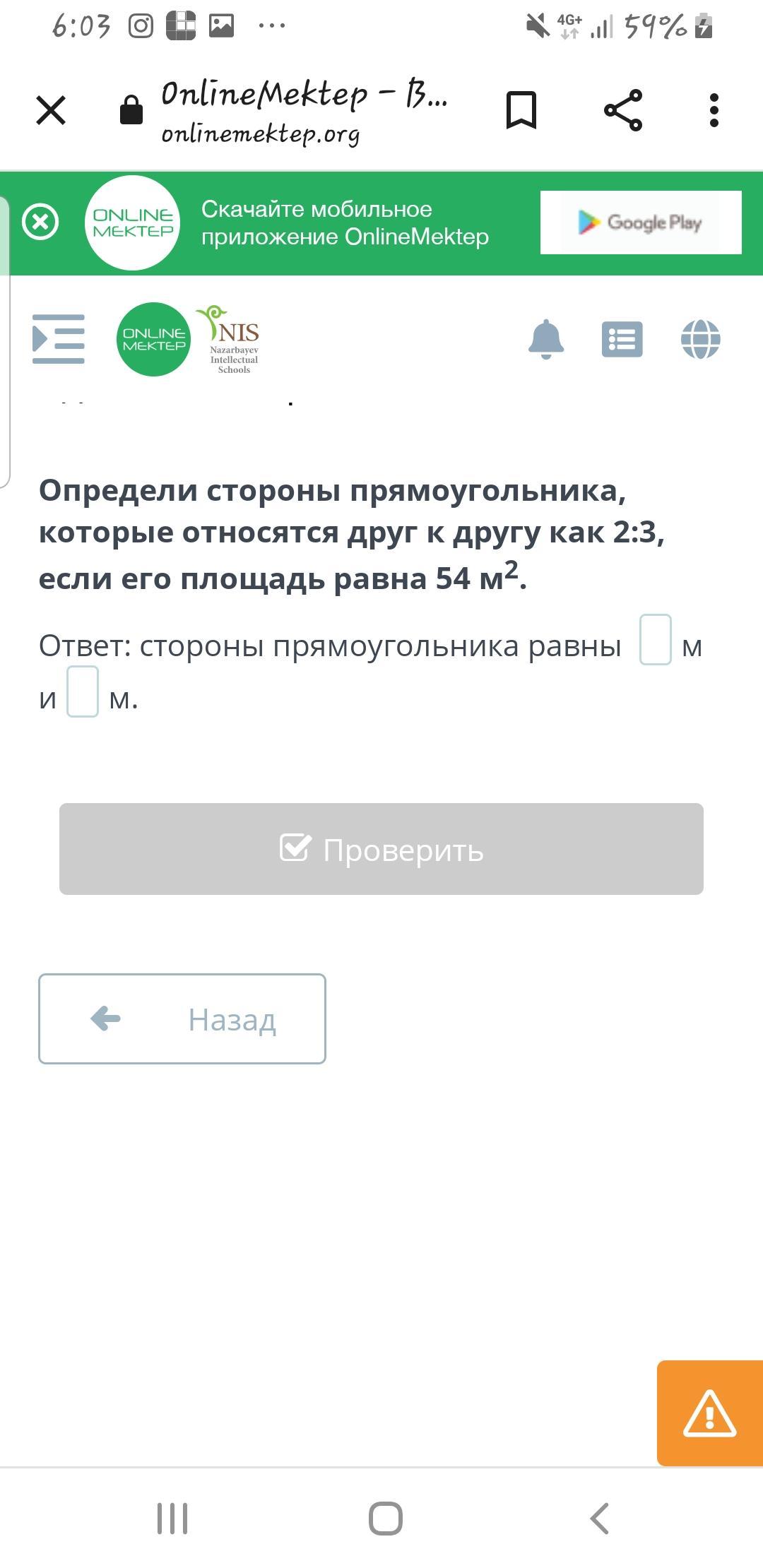The height and width of the screenshot is (1568, 763).
Task: Open the notifications bell
Action: pyautogui.click(x=546, y=339)
